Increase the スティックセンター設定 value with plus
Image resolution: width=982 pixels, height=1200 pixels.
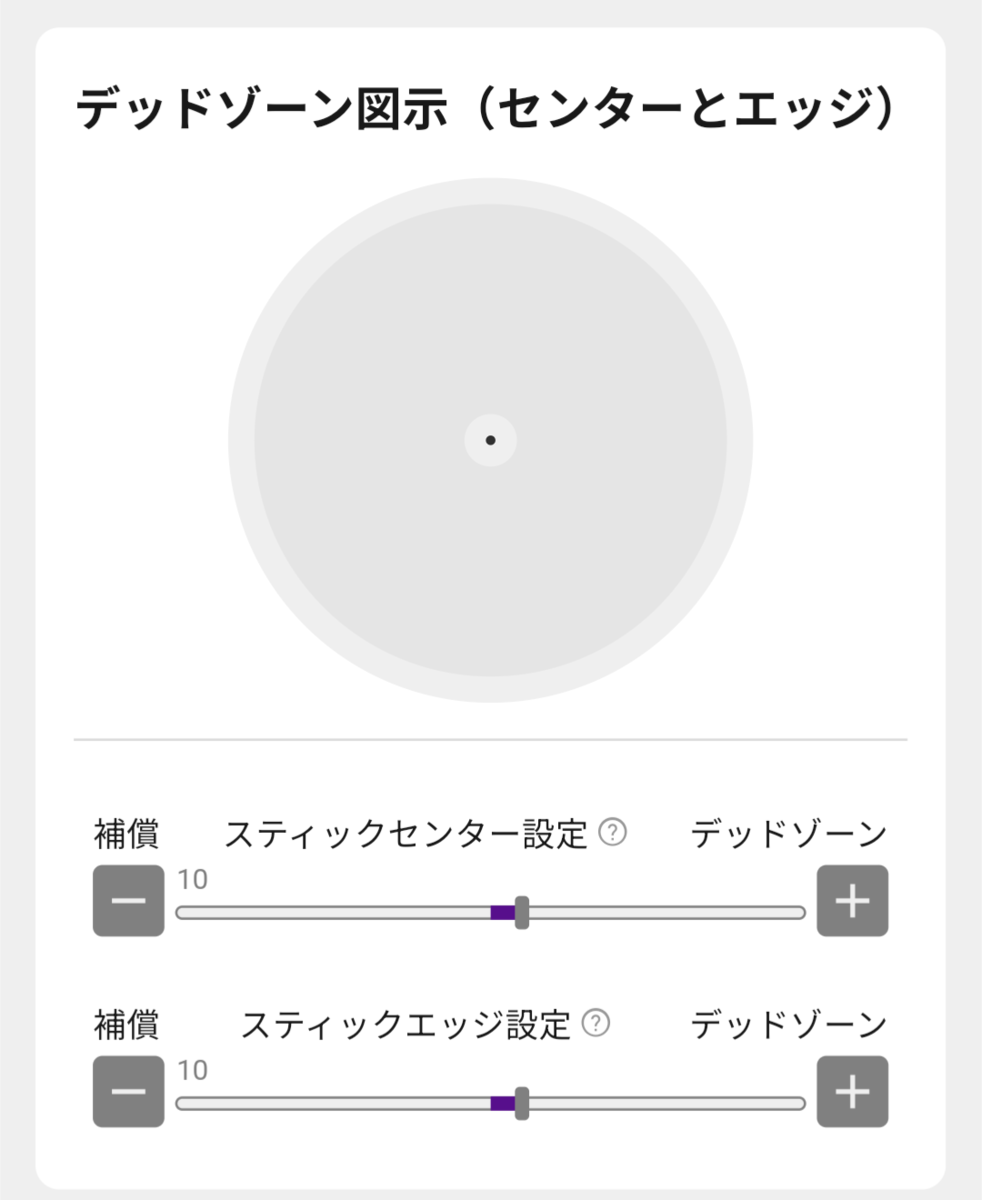click(852, 901)
